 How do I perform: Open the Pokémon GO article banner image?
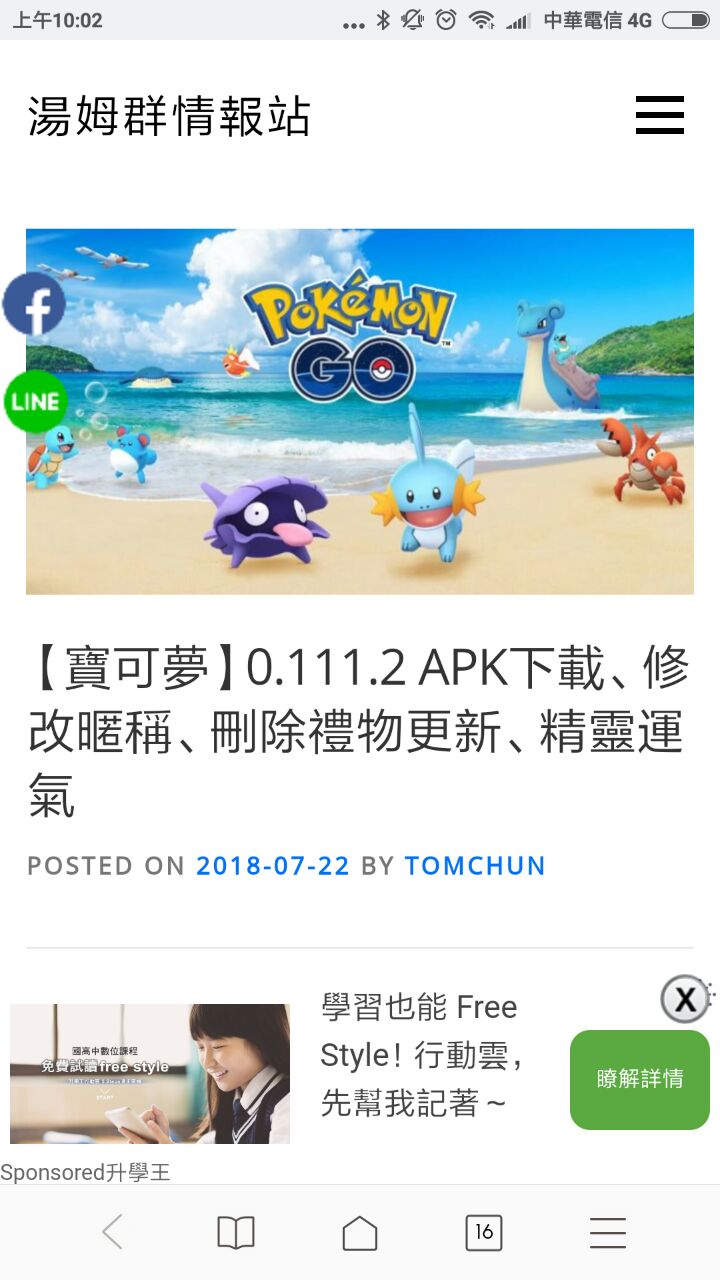coord(360,412)
